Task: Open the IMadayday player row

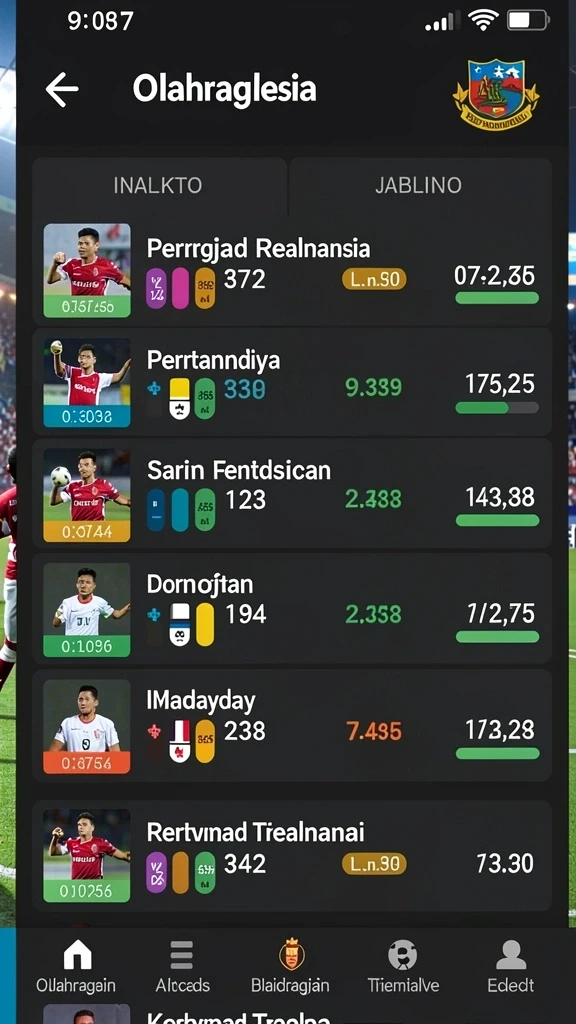Action: [x=292, y=725]
